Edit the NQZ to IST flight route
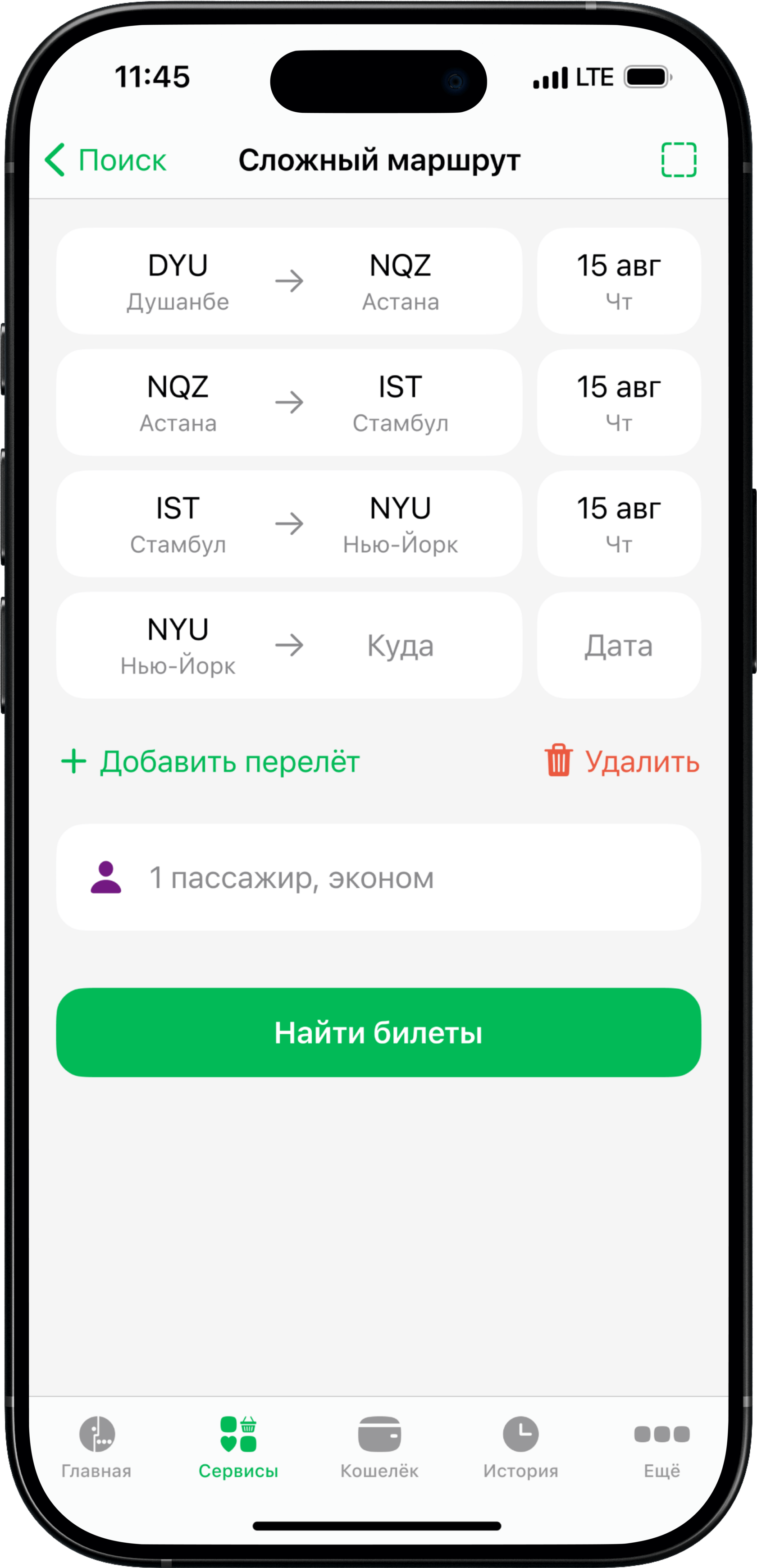 coord(289,402)
